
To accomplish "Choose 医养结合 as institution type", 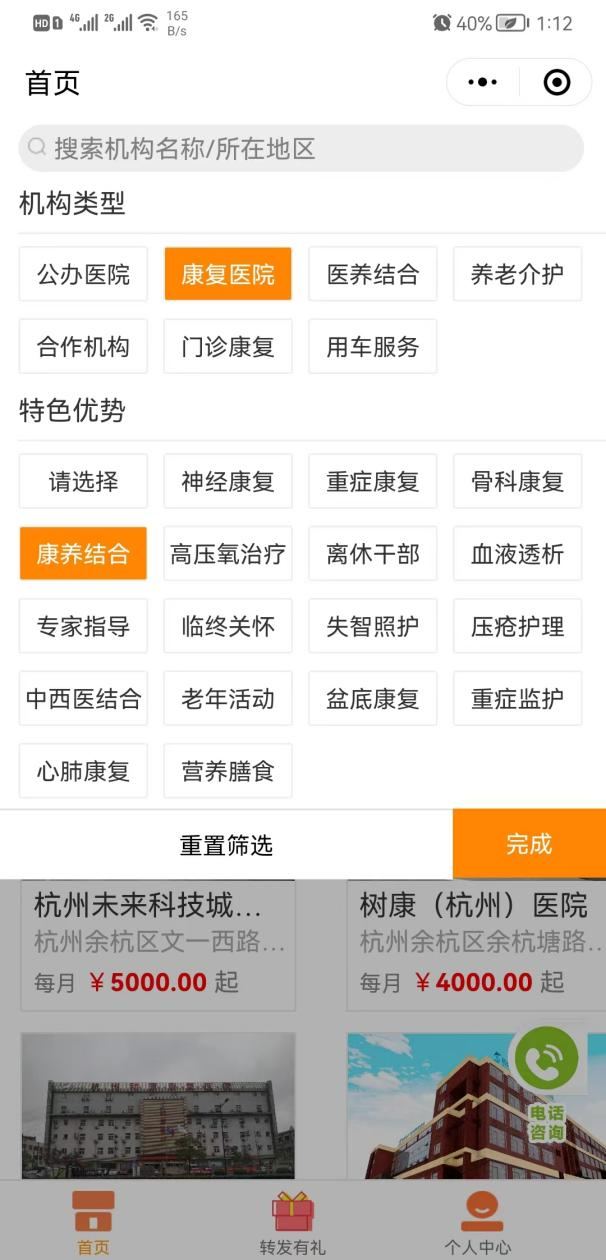I will click(x=373, y=274).
